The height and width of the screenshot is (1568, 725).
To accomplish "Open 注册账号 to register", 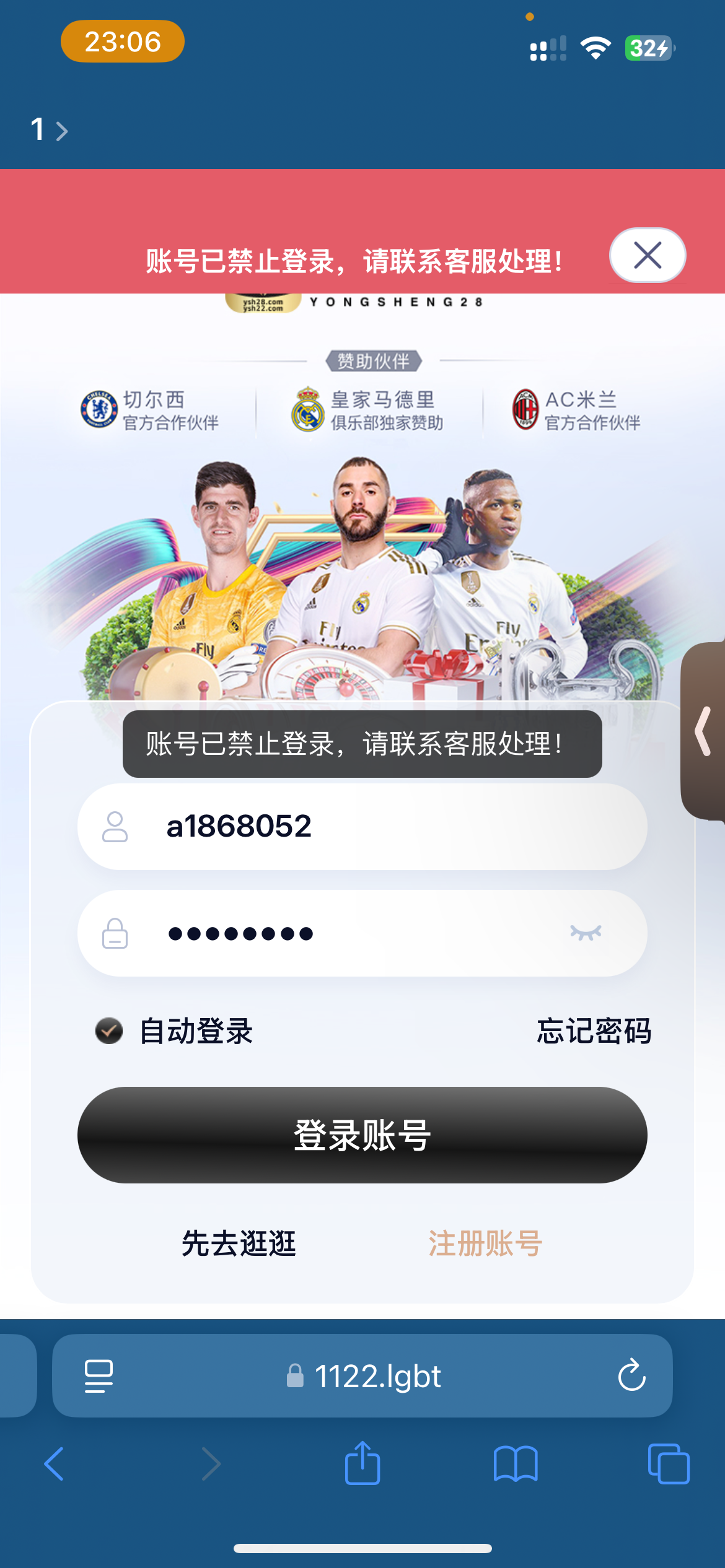I will click(x=485, y=1244).
